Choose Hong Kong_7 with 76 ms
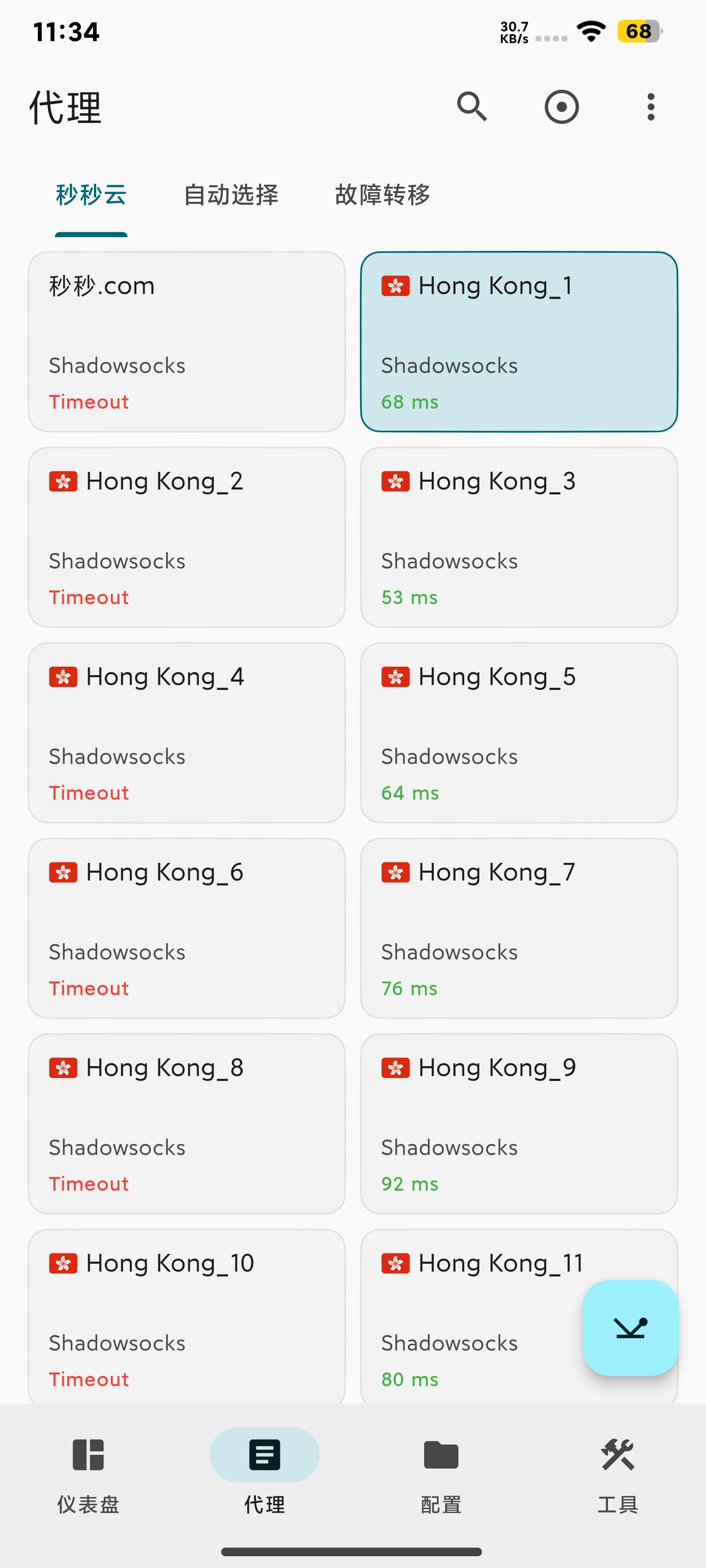The width and height of the screenshot is (706, 1568). 518,928
